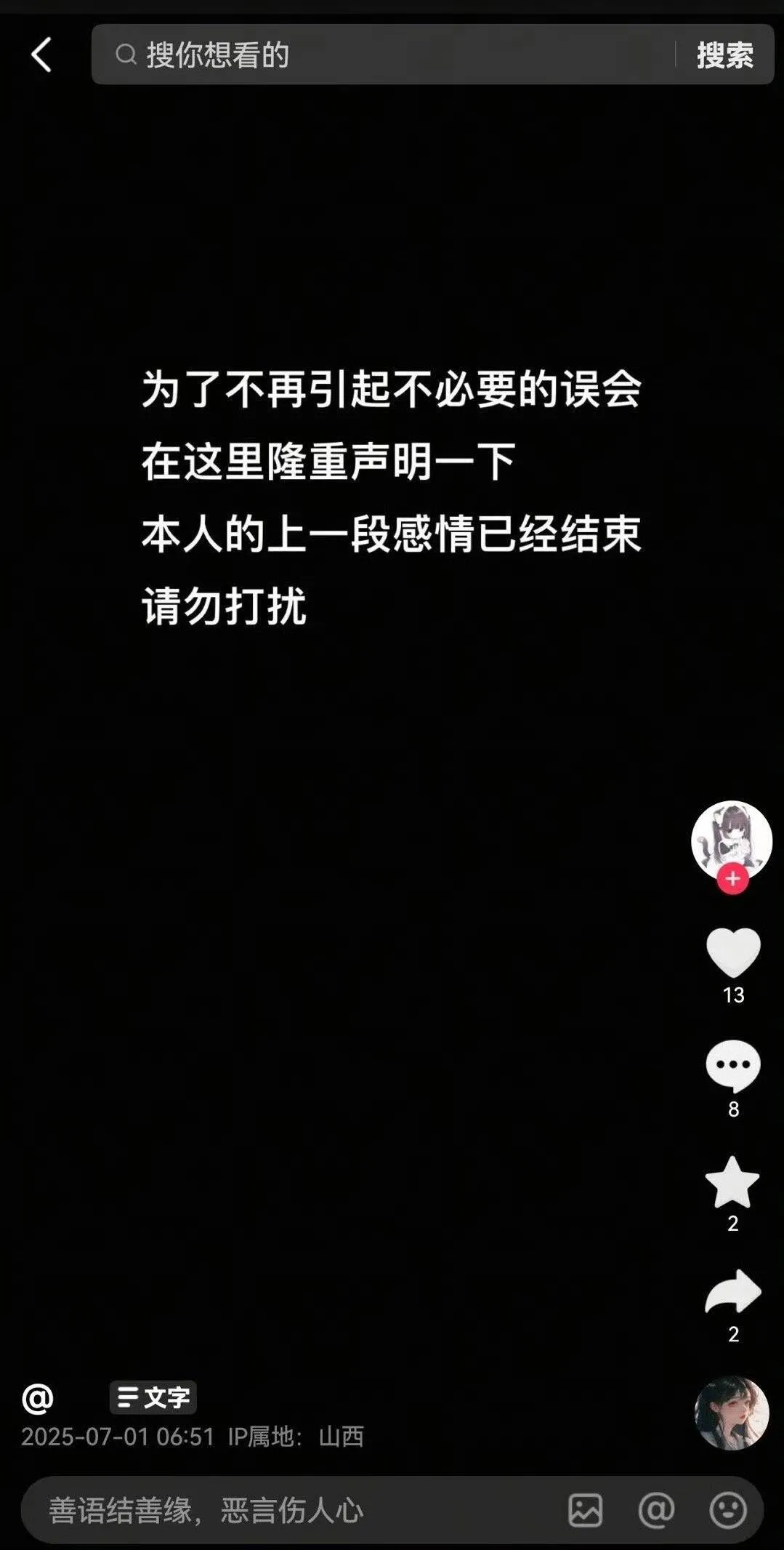
Task: Open the 文字 tag chip
Action: point(153,1397)
